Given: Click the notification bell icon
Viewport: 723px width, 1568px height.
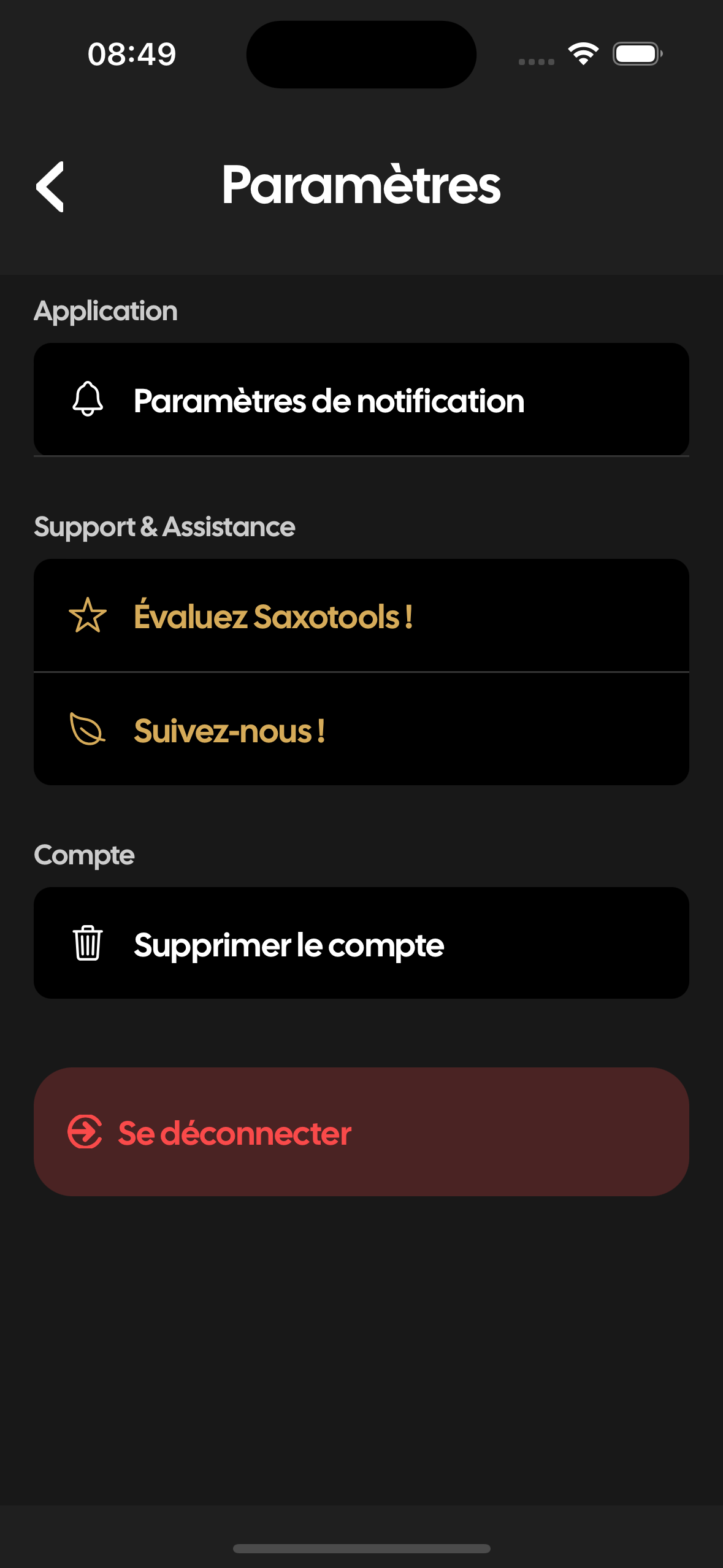Looking at the screenshot, I should point(88,399).
